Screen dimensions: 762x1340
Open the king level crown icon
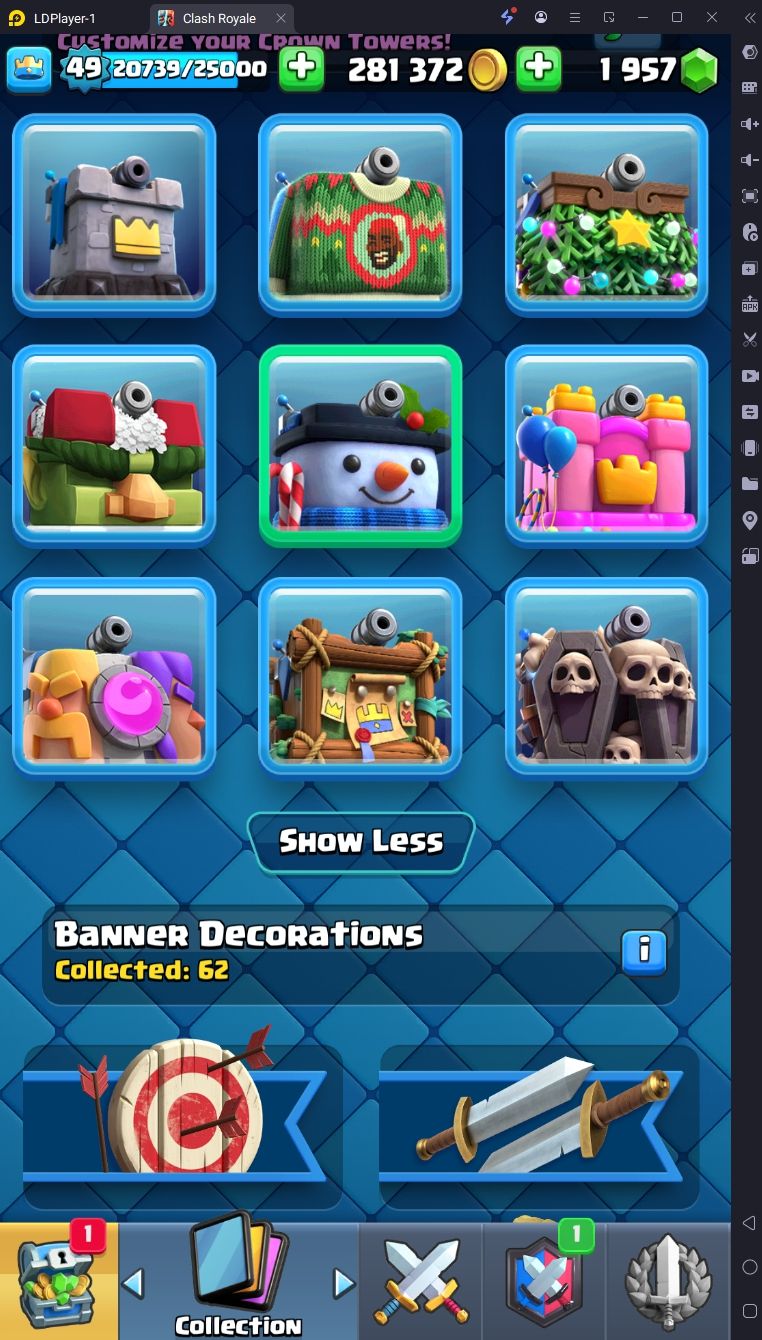pyautogui.click(x=29, y=69)
